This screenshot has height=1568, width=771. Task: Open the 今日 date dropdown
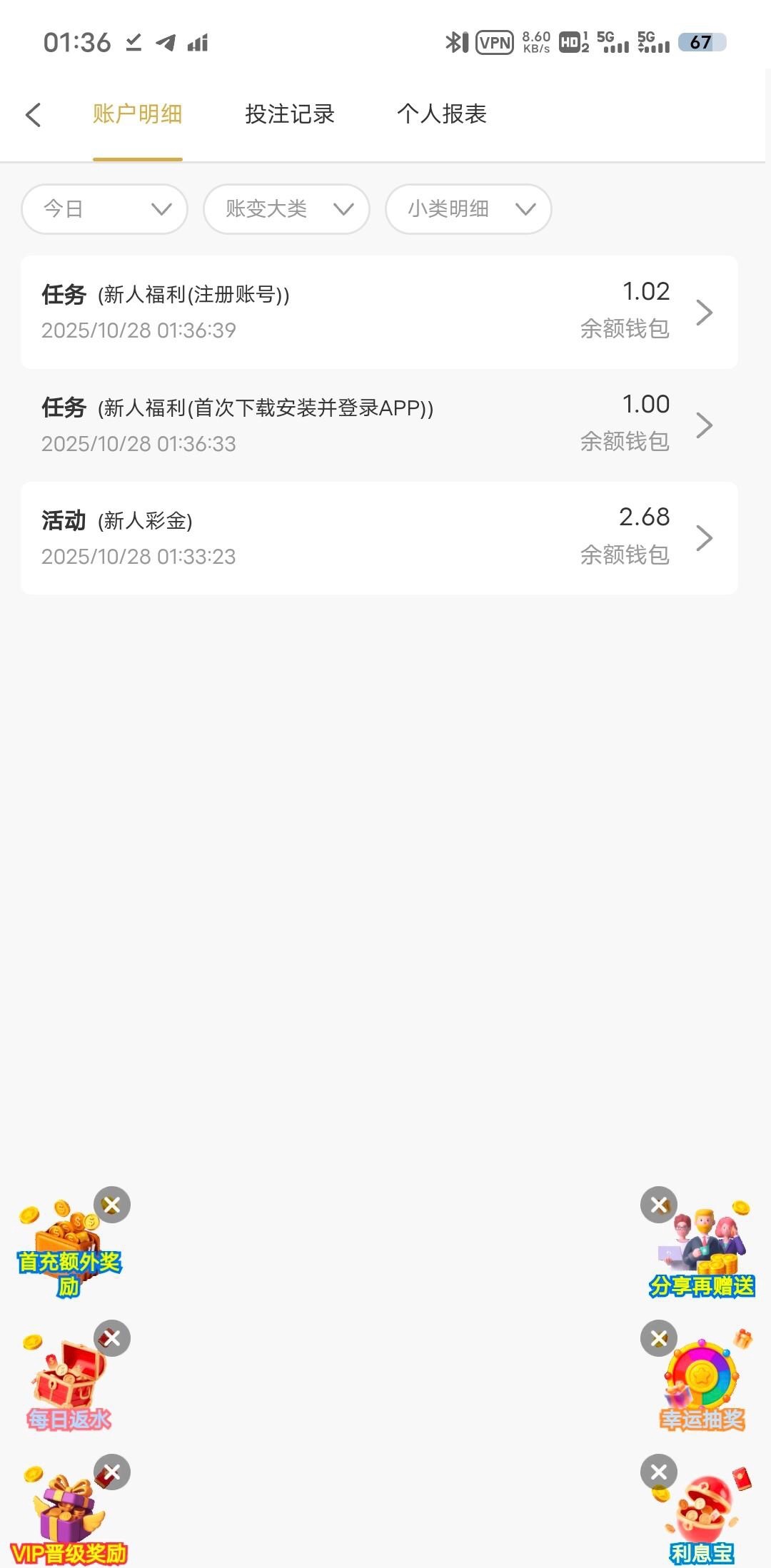(x=105, y=209)
